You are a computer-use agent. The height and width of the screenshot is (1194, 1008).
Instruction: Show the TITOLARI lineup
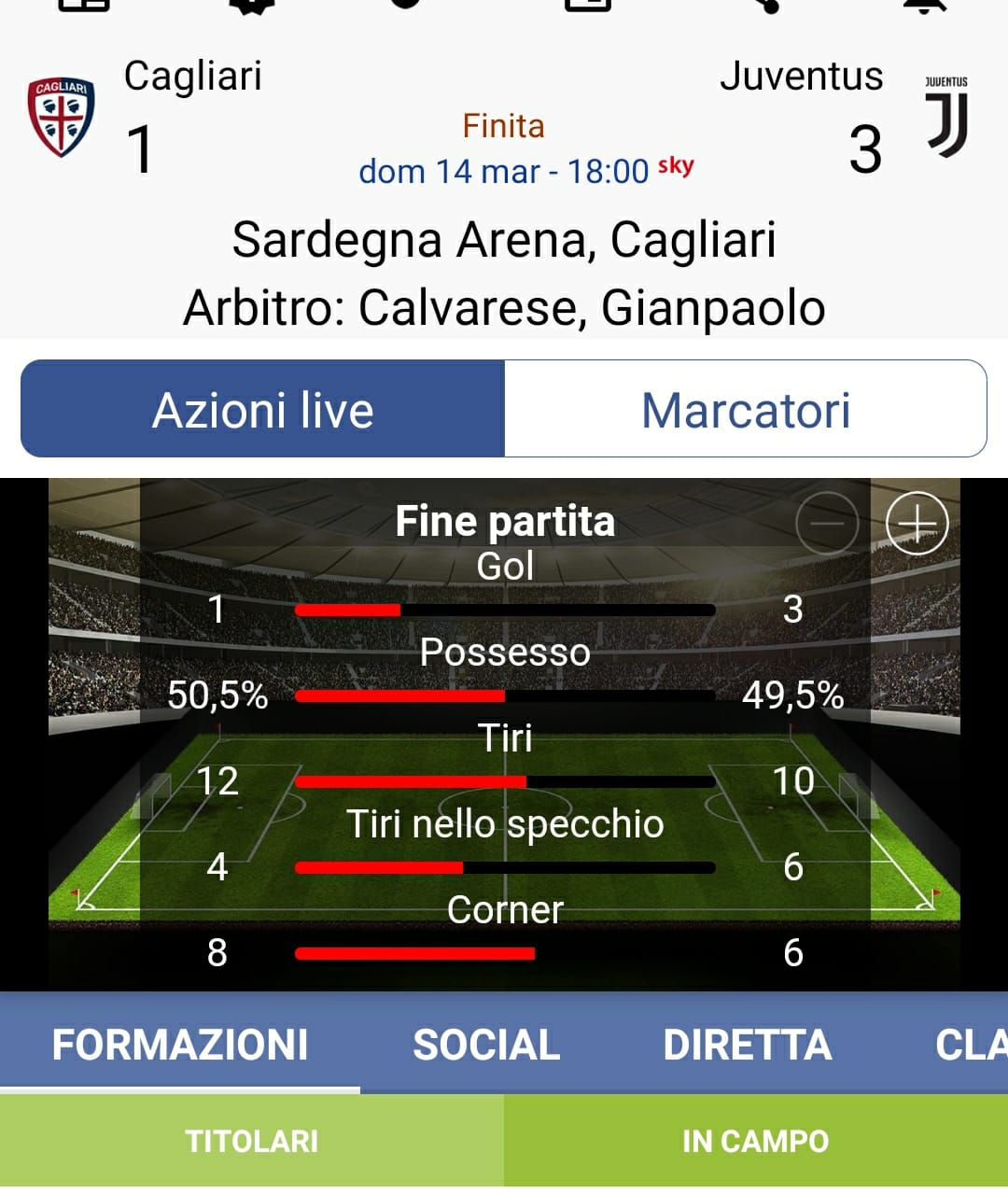(x=252, y=1142)
